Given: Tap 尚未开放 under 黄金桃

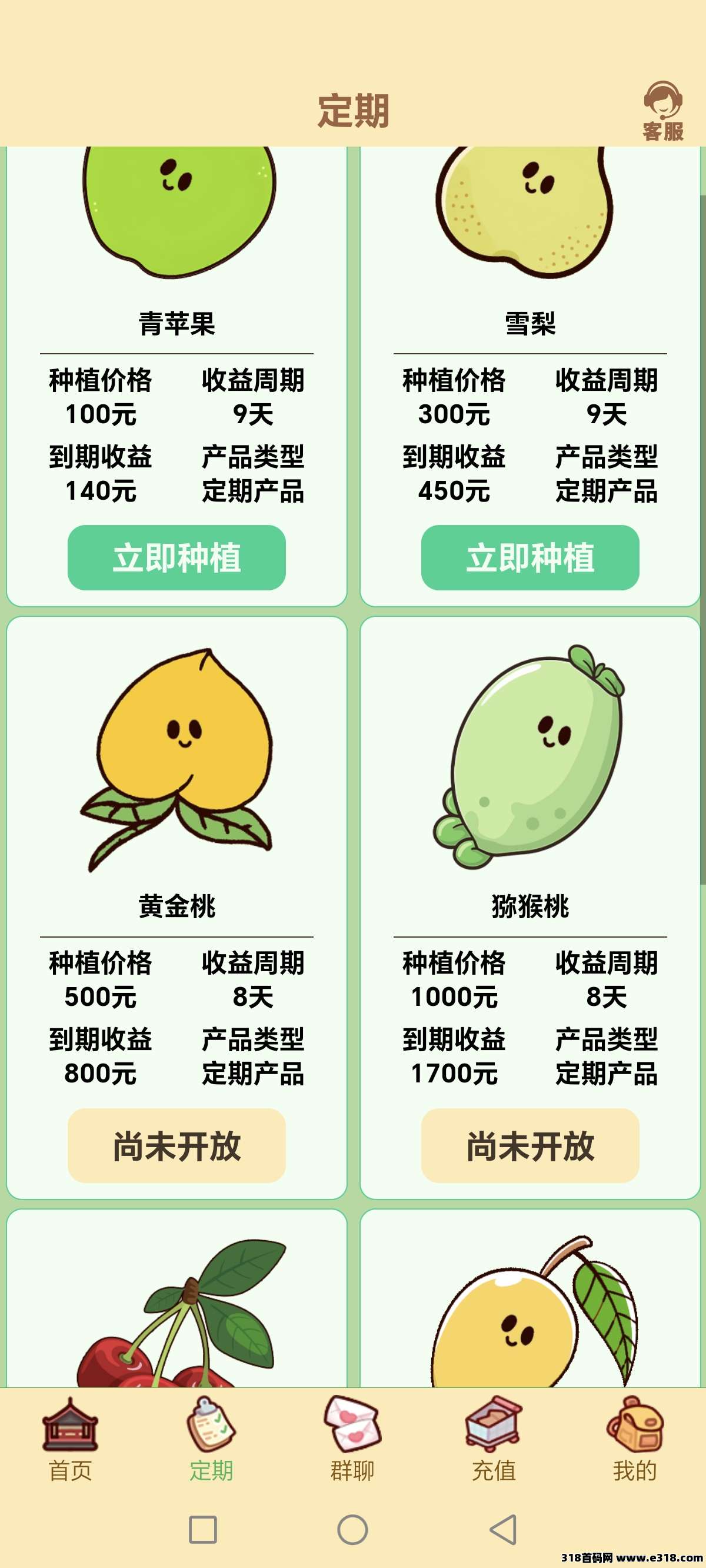Looking at the screenshot, I should pos(176,1145).
